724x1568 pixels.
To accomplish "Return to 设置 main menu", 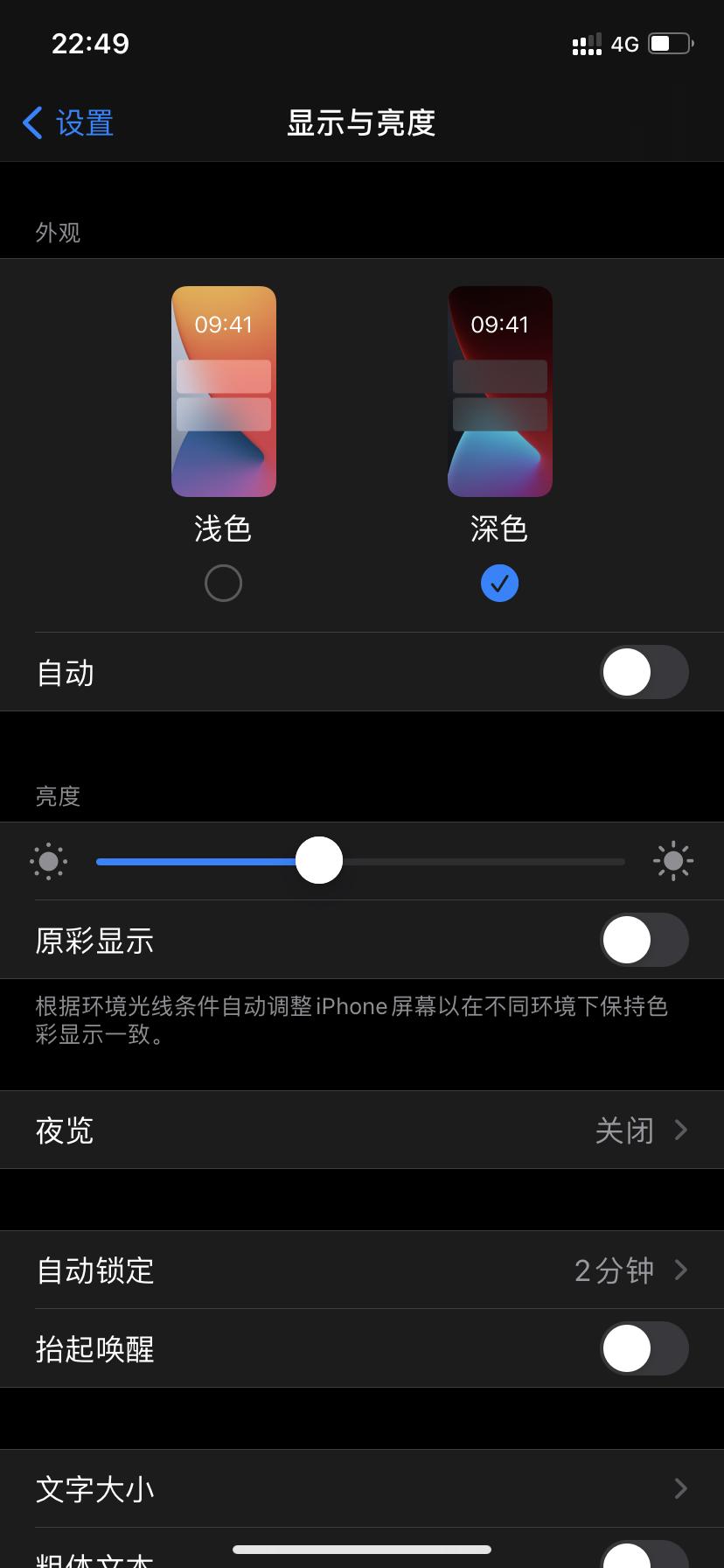I will [x=67, y=123].
